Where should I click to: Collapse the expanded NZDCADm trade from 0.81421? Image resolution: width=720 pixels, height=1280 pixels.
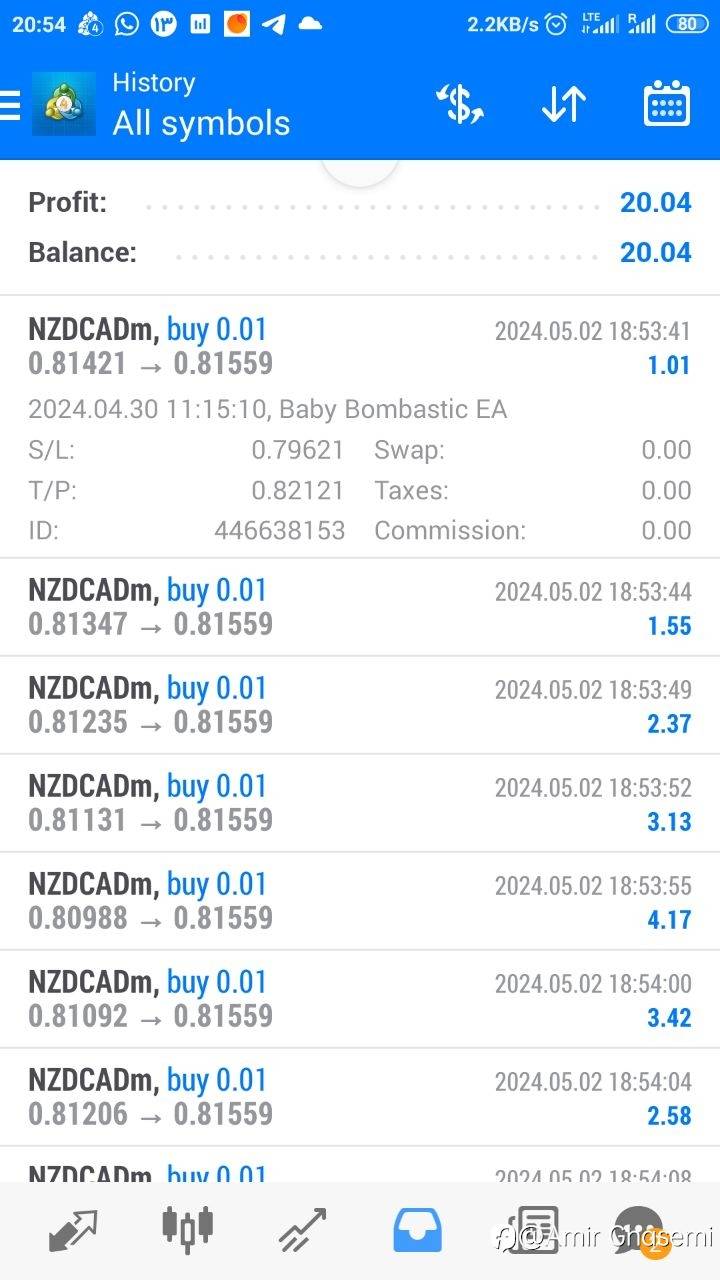point(360,427)
